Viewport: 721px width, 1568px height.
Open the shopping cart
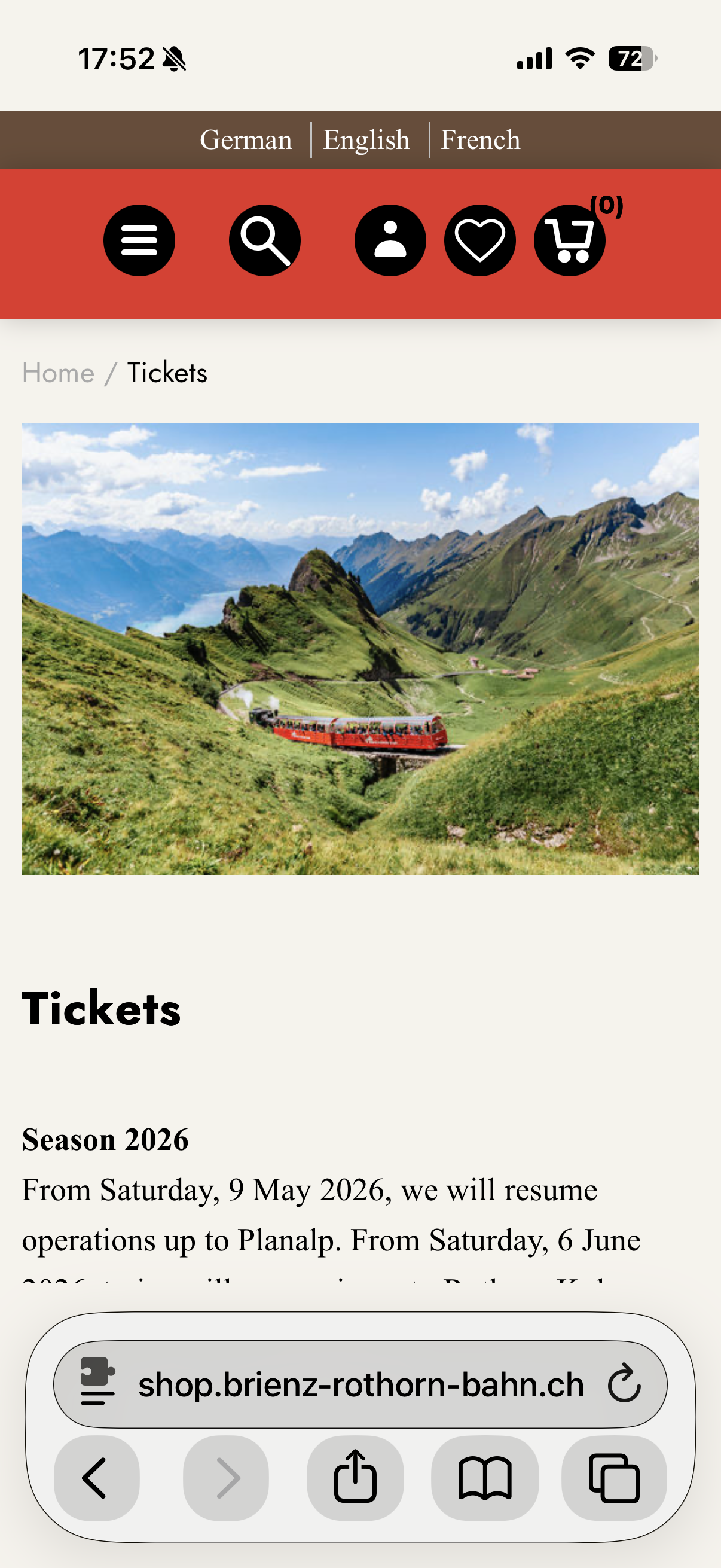tap(570, 240)
